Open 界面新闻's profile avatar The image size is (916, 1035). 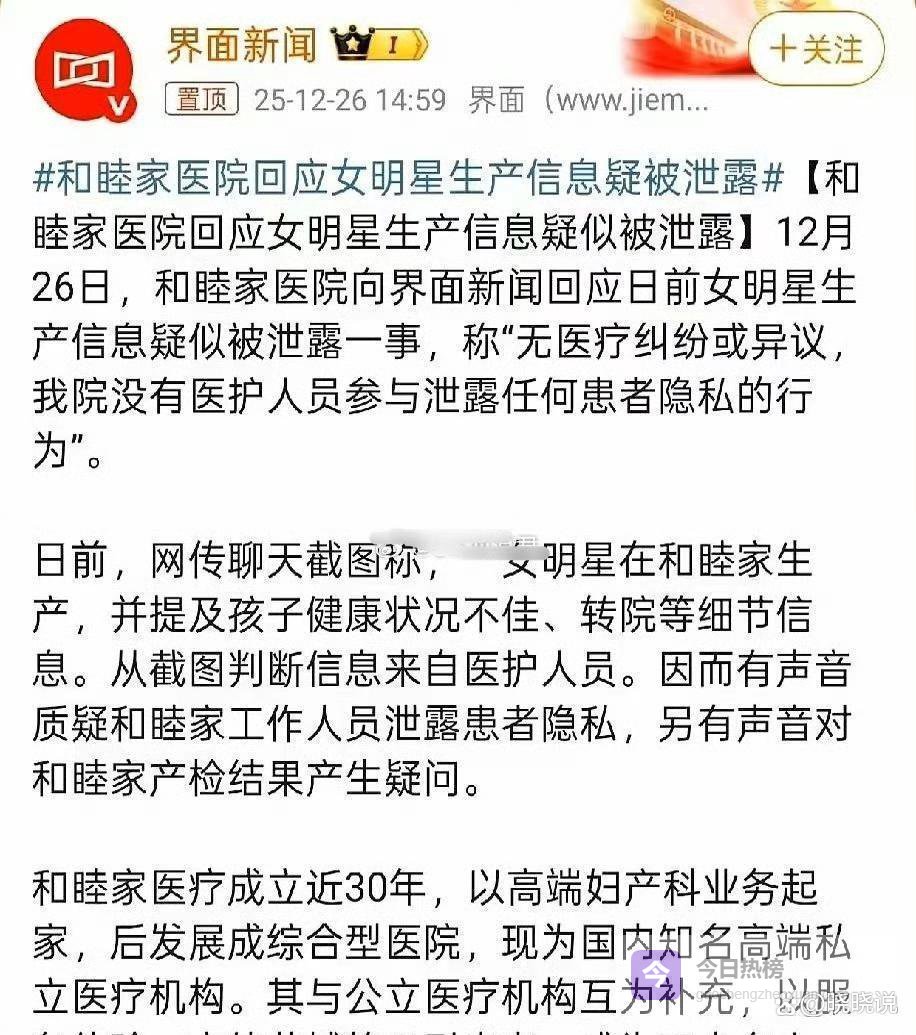pyautogui.click(x=84, y=71)
